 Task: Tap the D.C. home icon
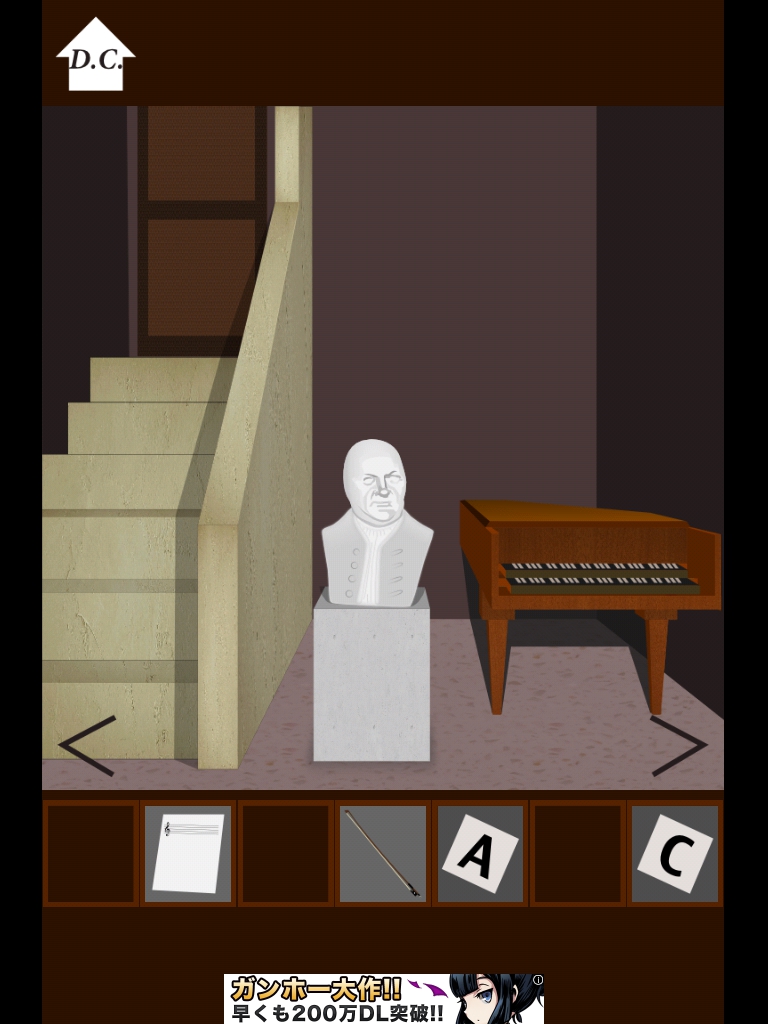(x=95, y=57)
